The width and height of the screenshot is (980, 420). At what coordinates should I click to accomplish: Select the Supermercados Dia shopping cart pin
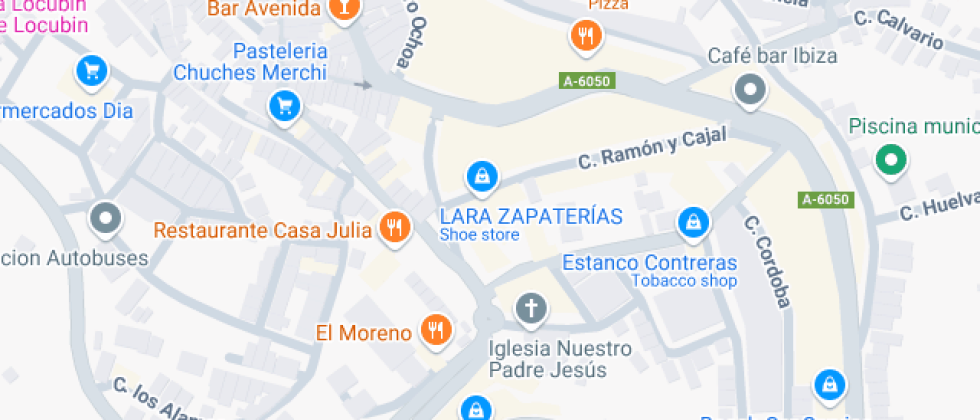[x=92, y=71]
